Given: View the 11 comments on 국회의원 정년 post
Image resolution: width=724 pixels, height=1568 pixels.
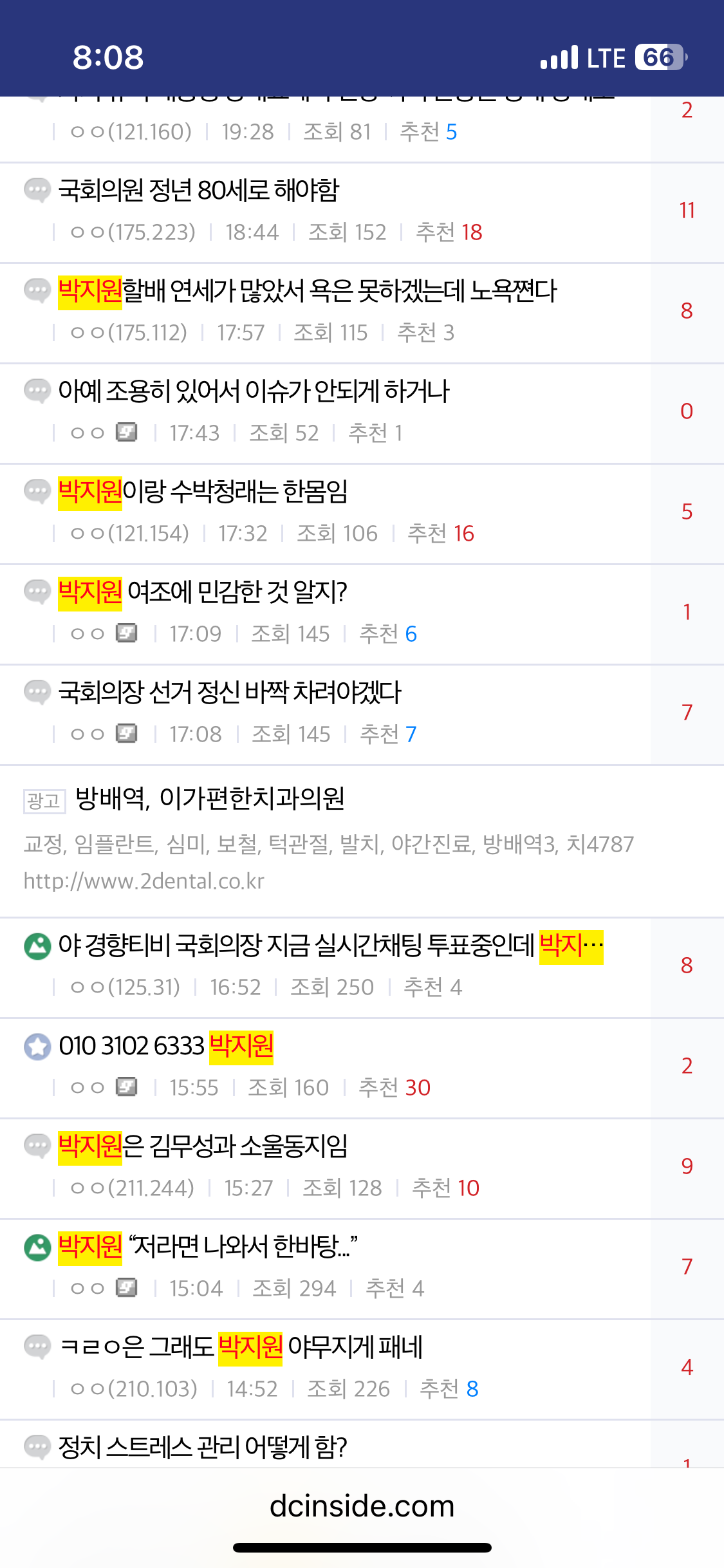Looking at the screenshot, I should click(687, 211).
